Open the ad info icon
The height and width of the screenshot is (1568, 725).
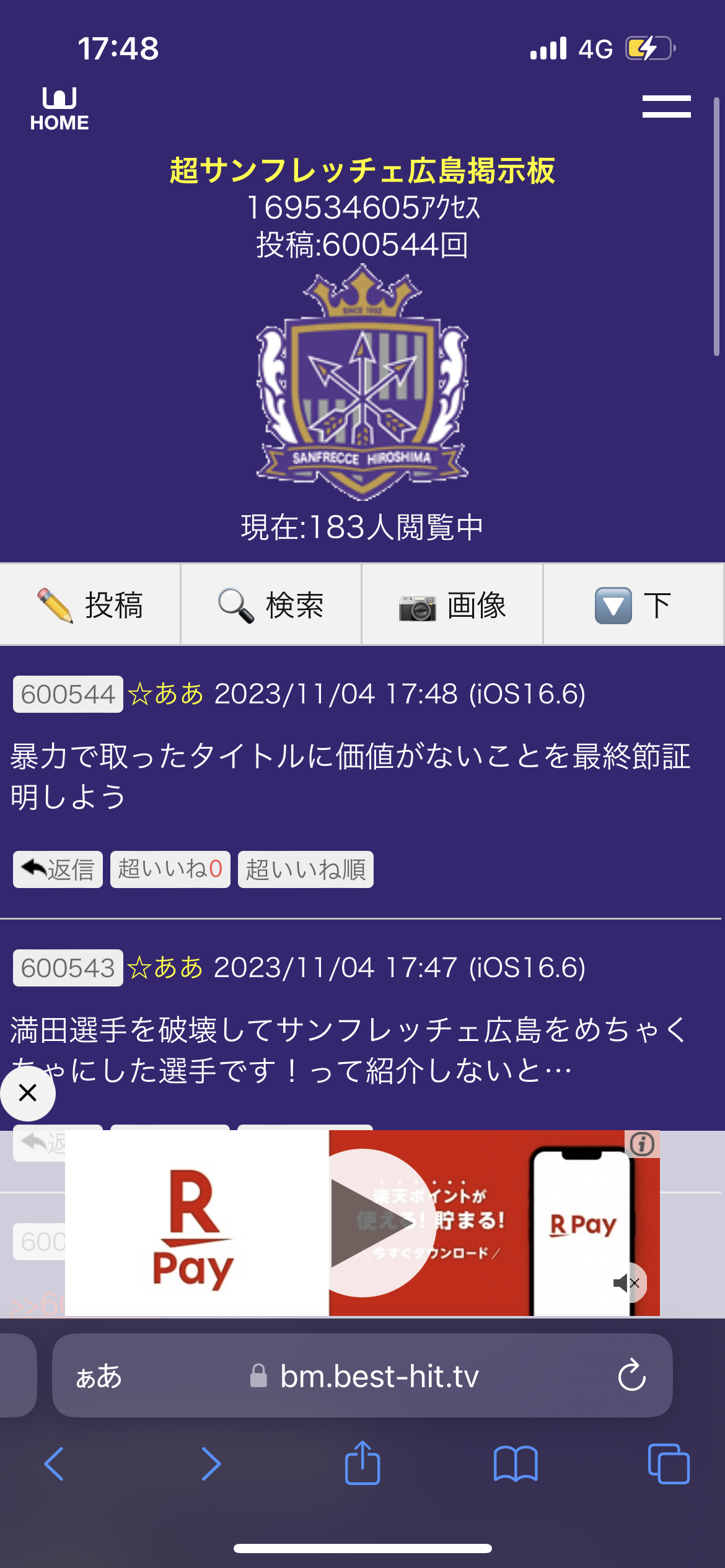[643, 1144]
